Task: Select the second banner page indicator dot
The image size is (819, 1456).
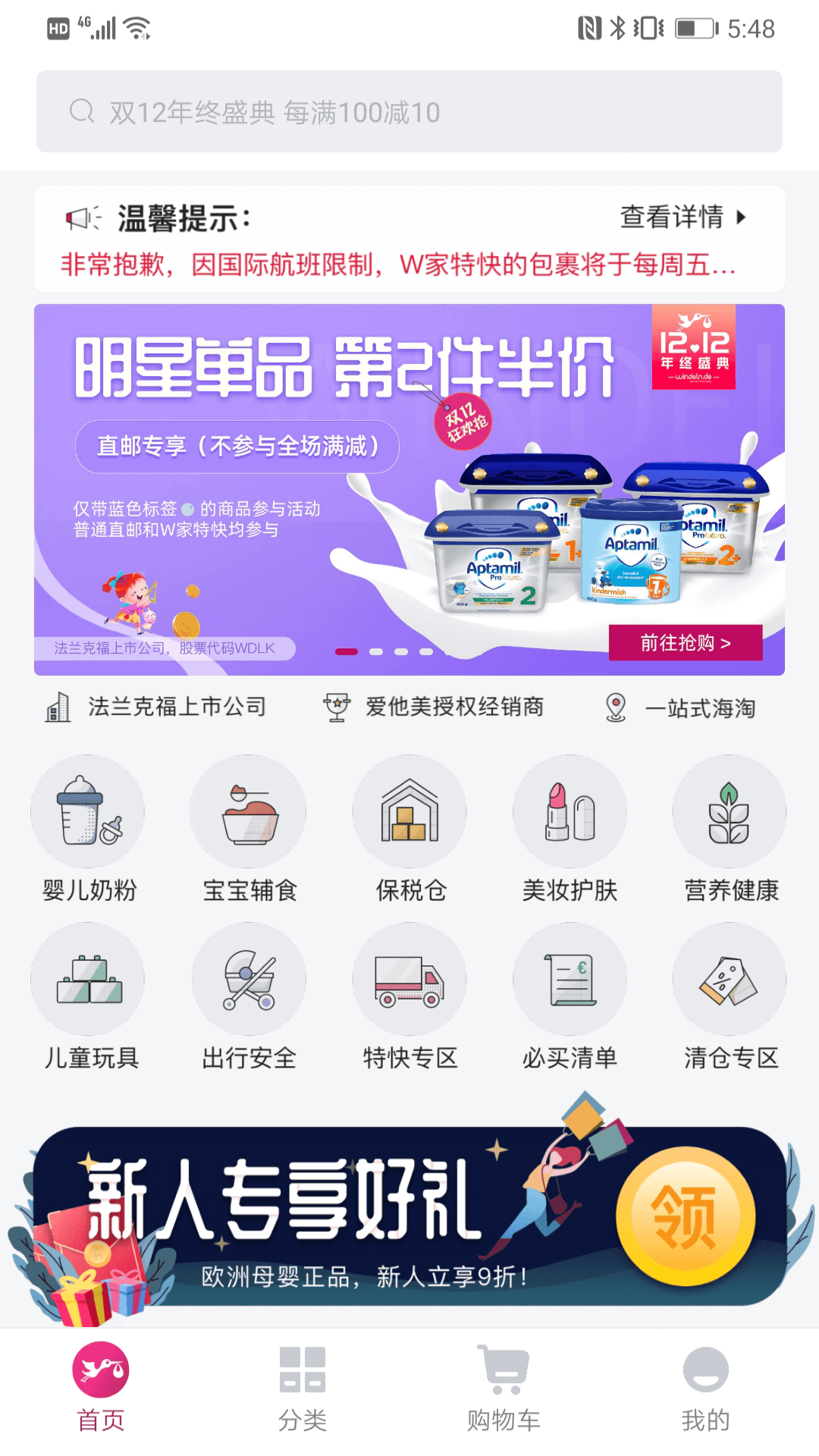Action: tap(376, 652)
